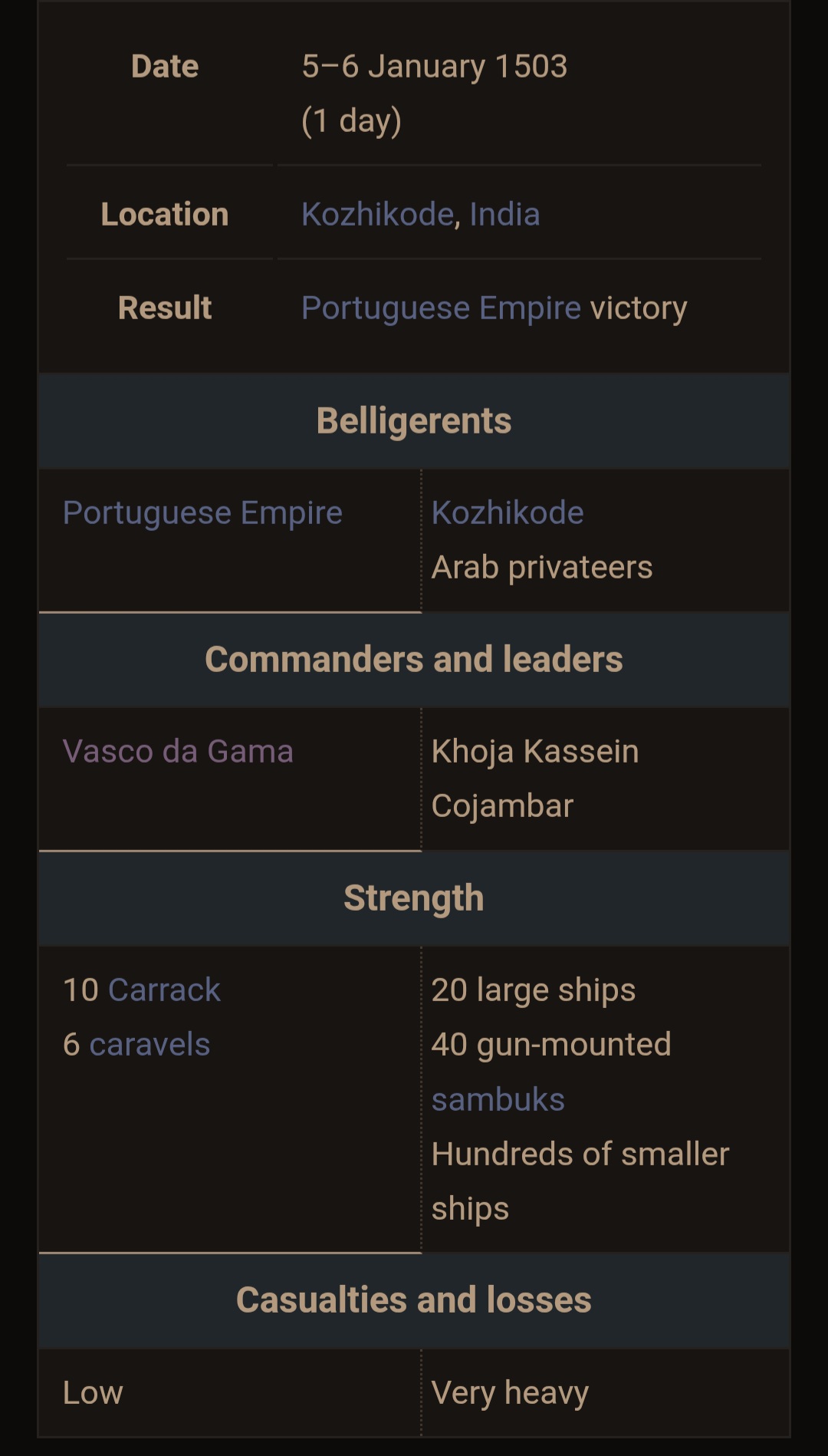Open the India link
Viewport: 828px width, 1456px height.
(504, 214)
